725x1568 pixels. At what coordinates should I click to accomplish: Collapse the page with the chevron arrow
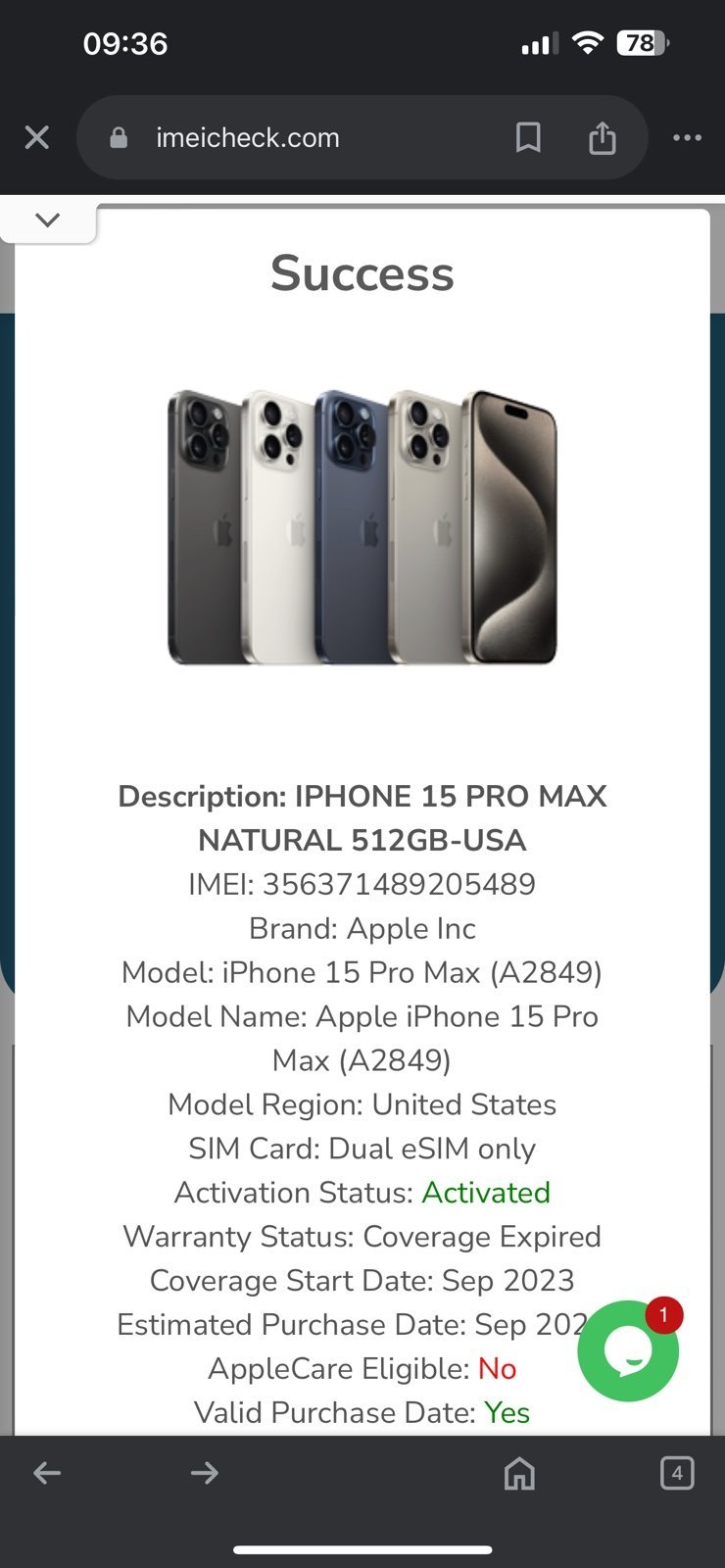[47, 219]
